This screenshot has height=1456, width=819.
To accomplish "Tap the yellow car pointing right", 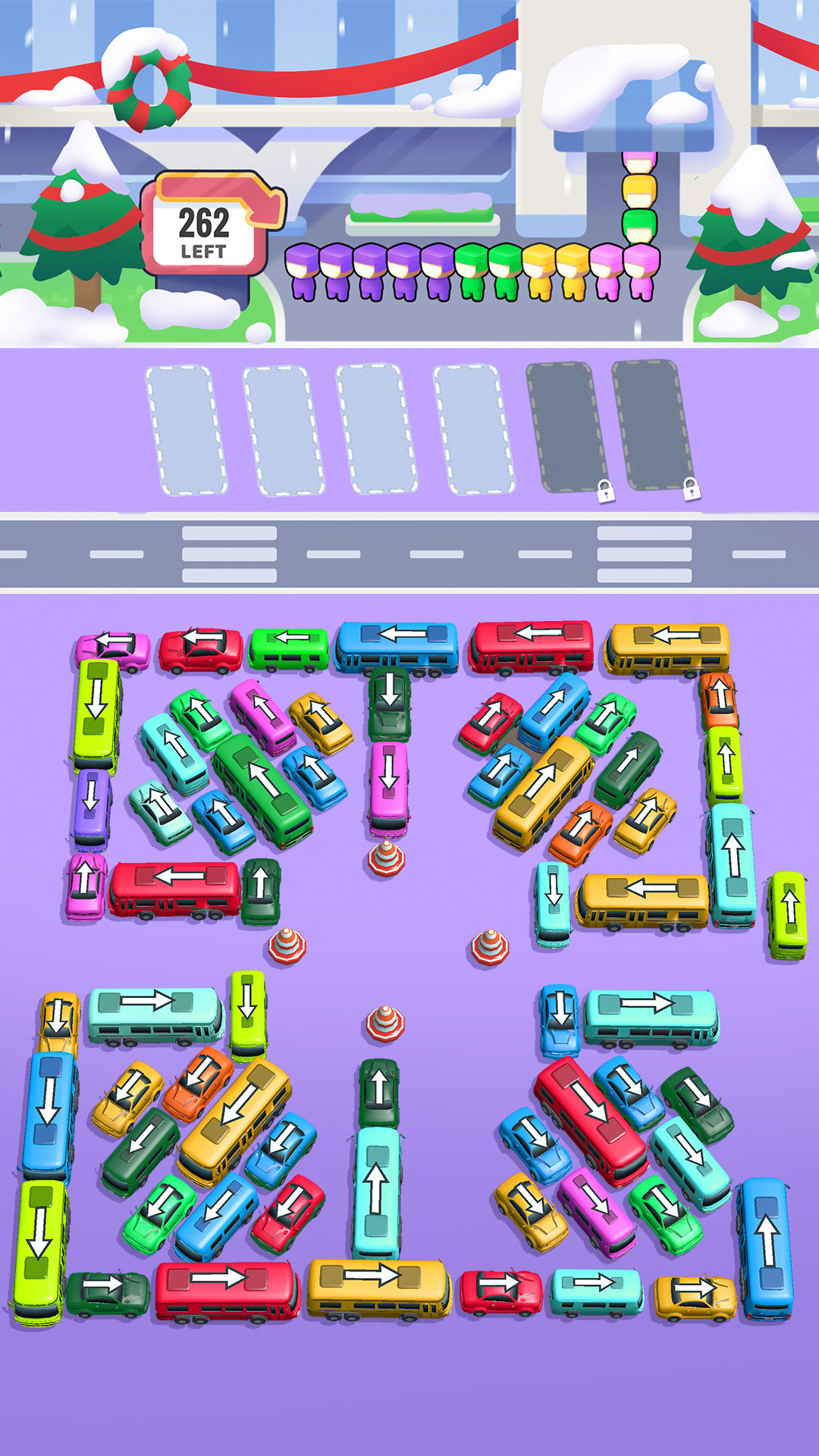I will tap(694, 1297).
